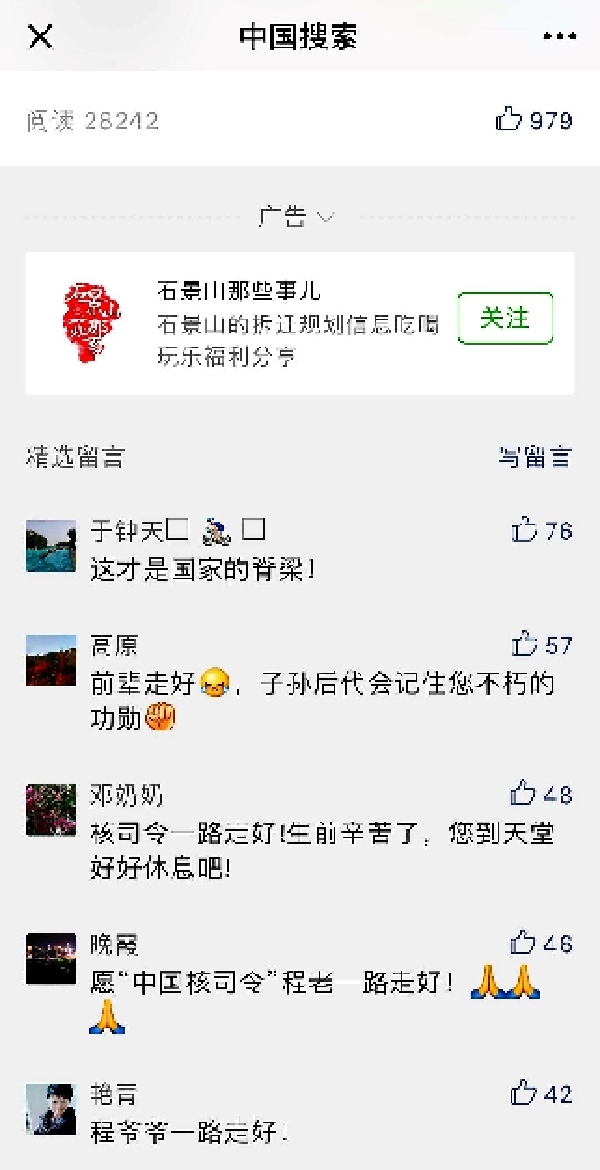Expand the 广告 dropdown arrow

tap(325, 216)
